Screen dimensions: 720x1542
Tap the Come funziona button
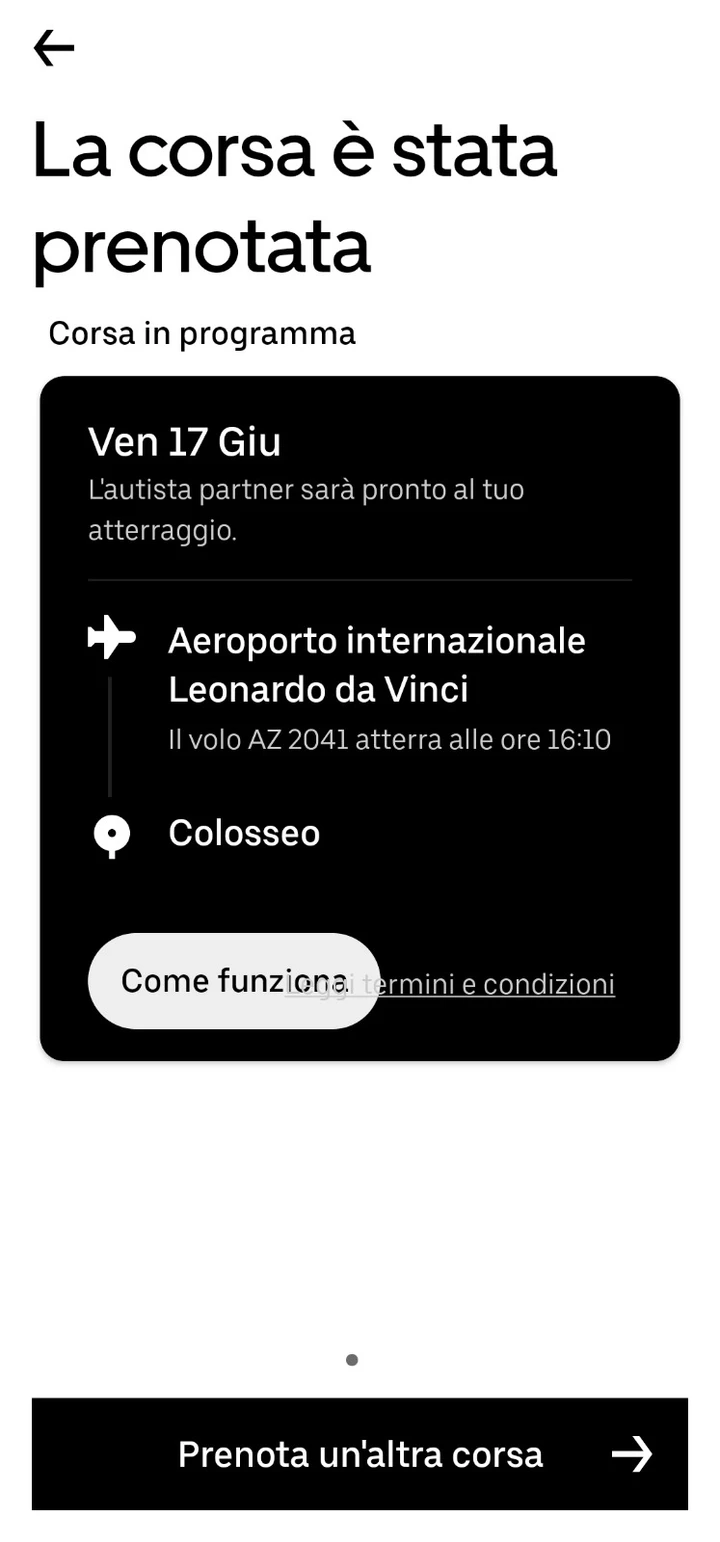pyautogui.click(x=234, y=981)
